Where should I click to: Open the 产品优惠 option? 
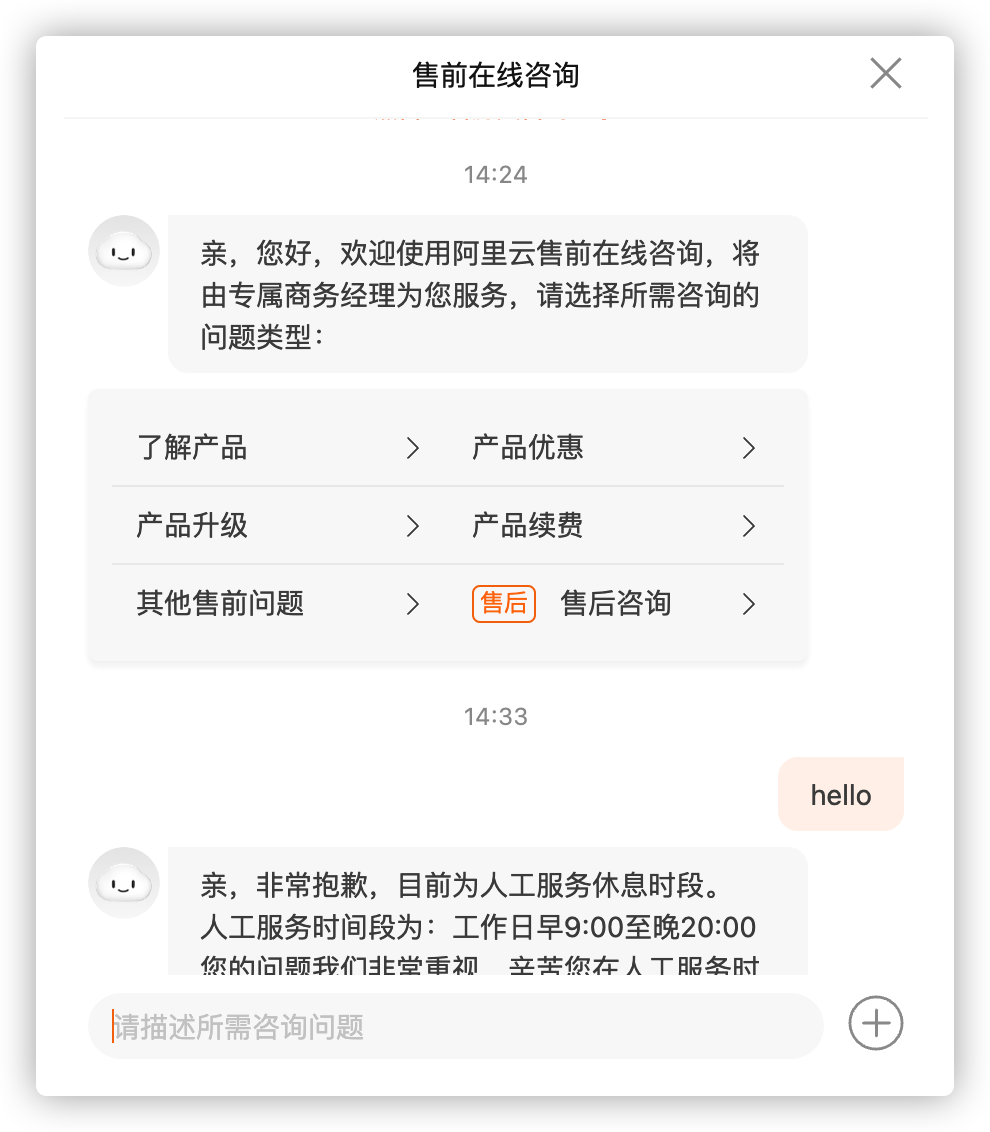tap(613, 448)
